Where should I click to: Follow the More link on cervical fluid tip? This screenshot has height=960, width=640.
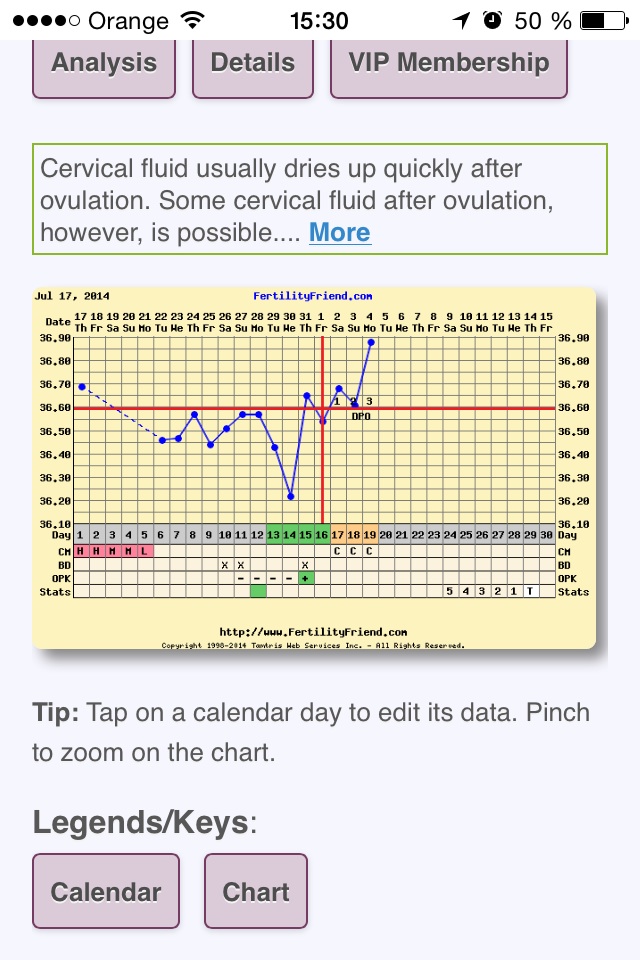pos(339,233)
